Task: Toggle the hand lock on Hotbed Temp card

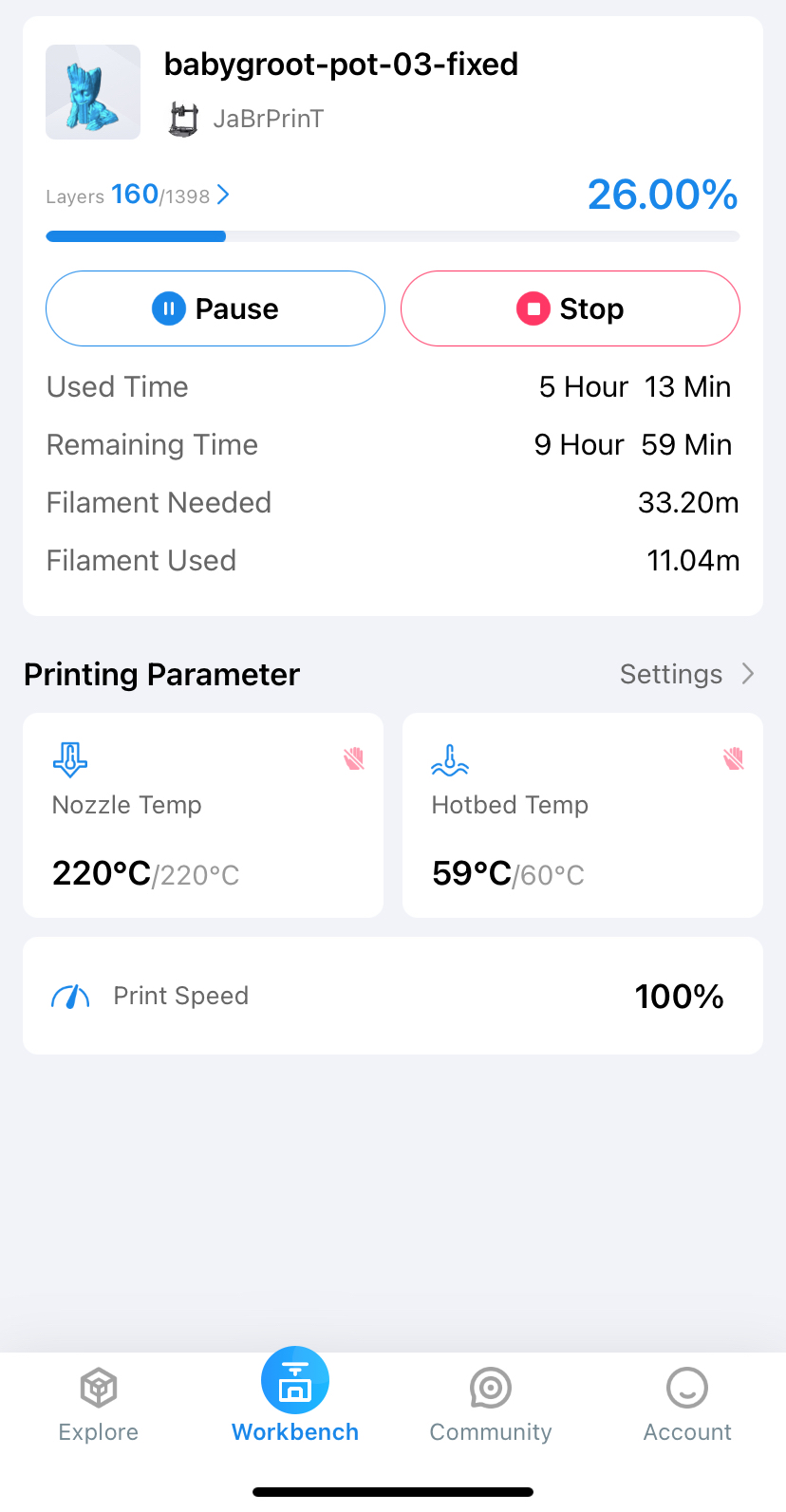Action: click(732, 757)
